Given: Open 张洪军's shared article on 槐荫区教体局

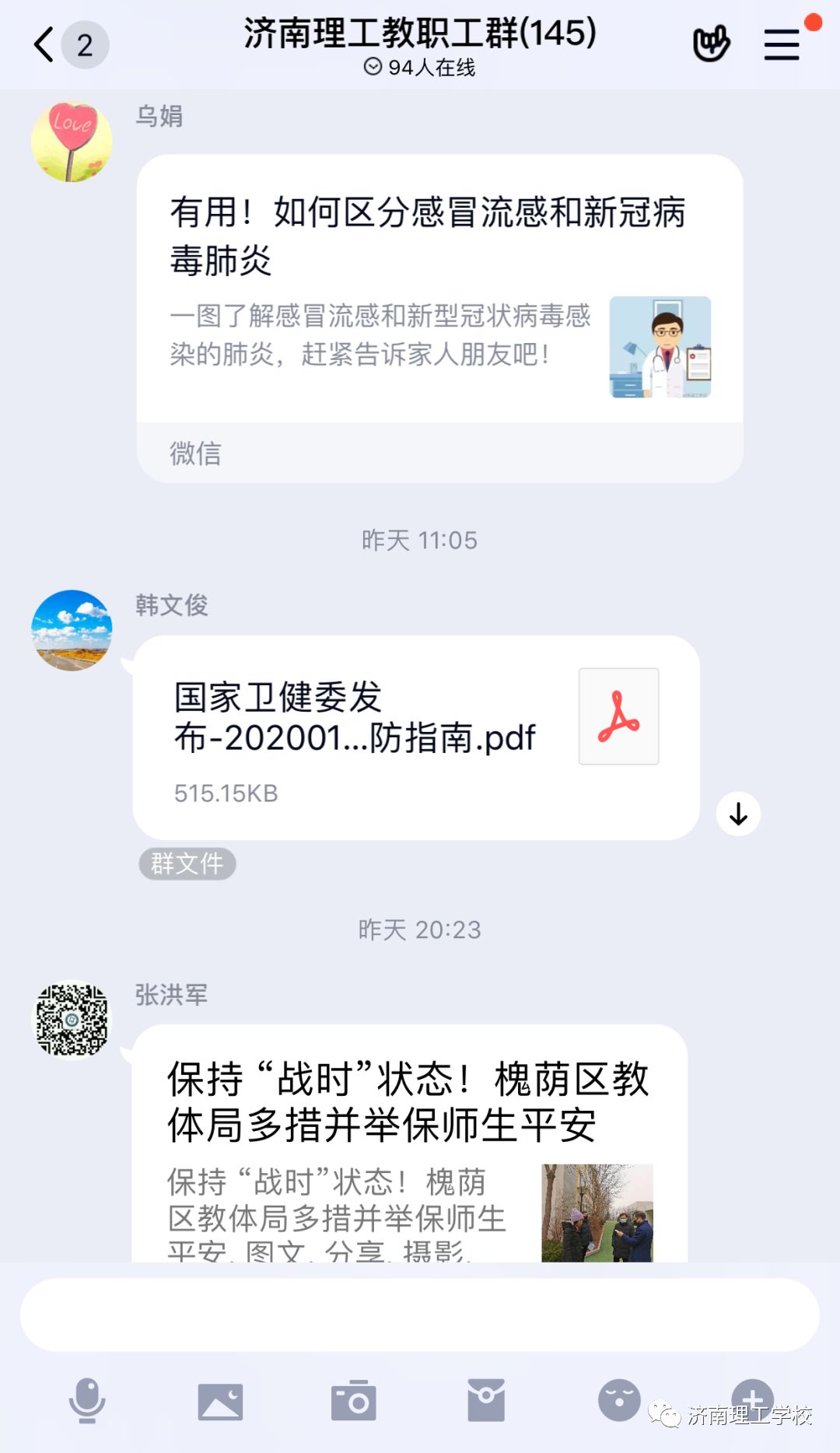Looking at the screenshot, I should click(410, 1143).
